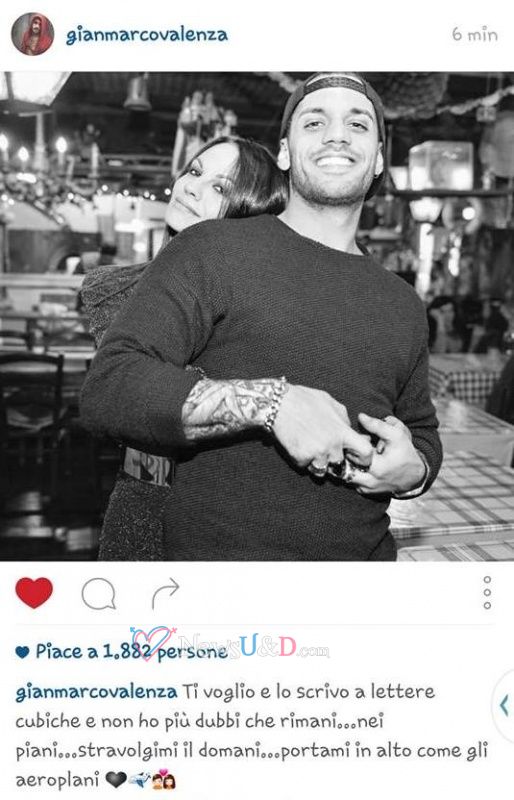Screen dimensions: 514x800
Task: Open the black-and-white couple photo
Action: point(257,316)
